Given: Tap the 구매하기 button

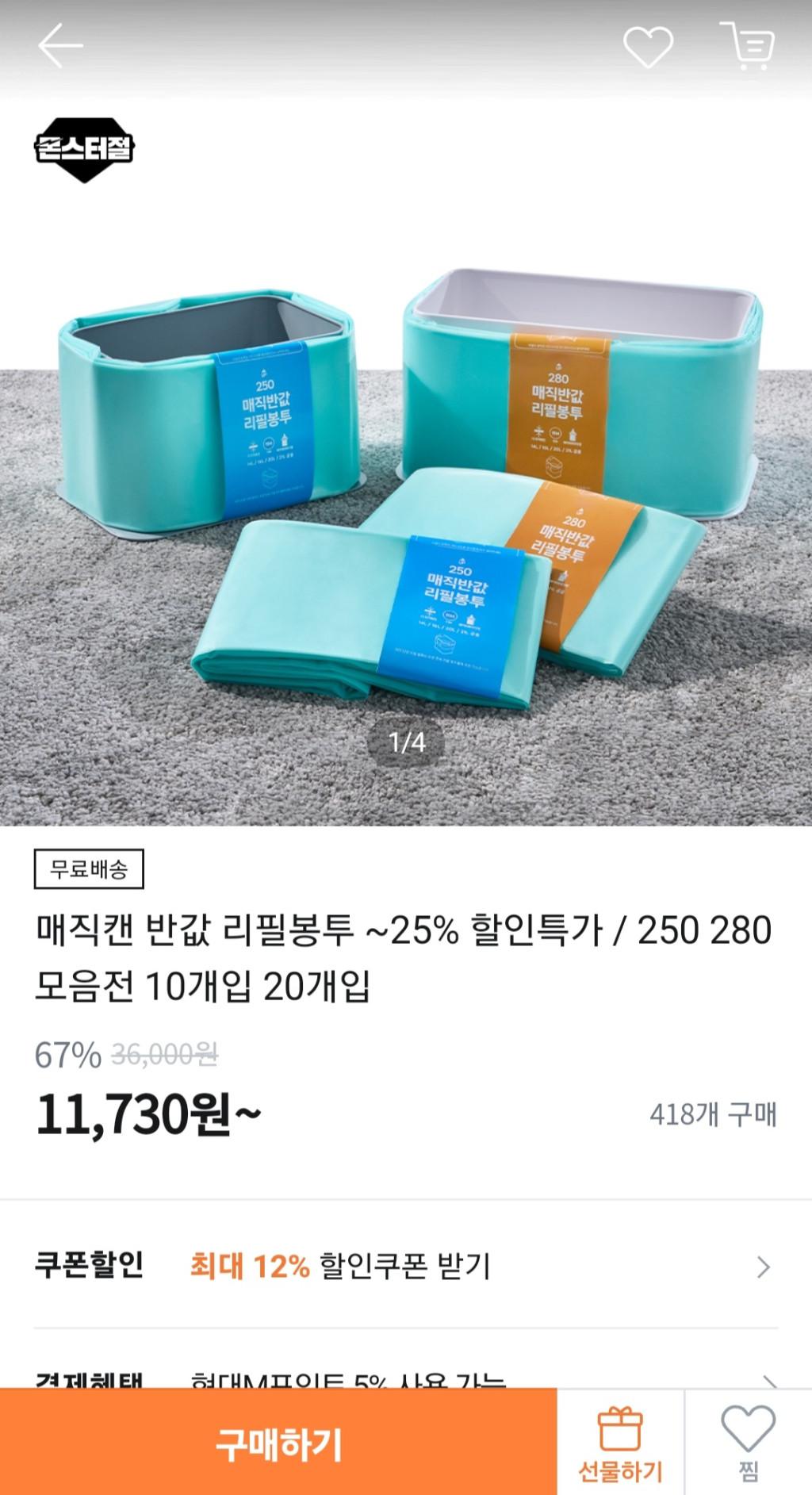Looking at the screenshot, I should pyautogui.click(x=278, y=1443).
